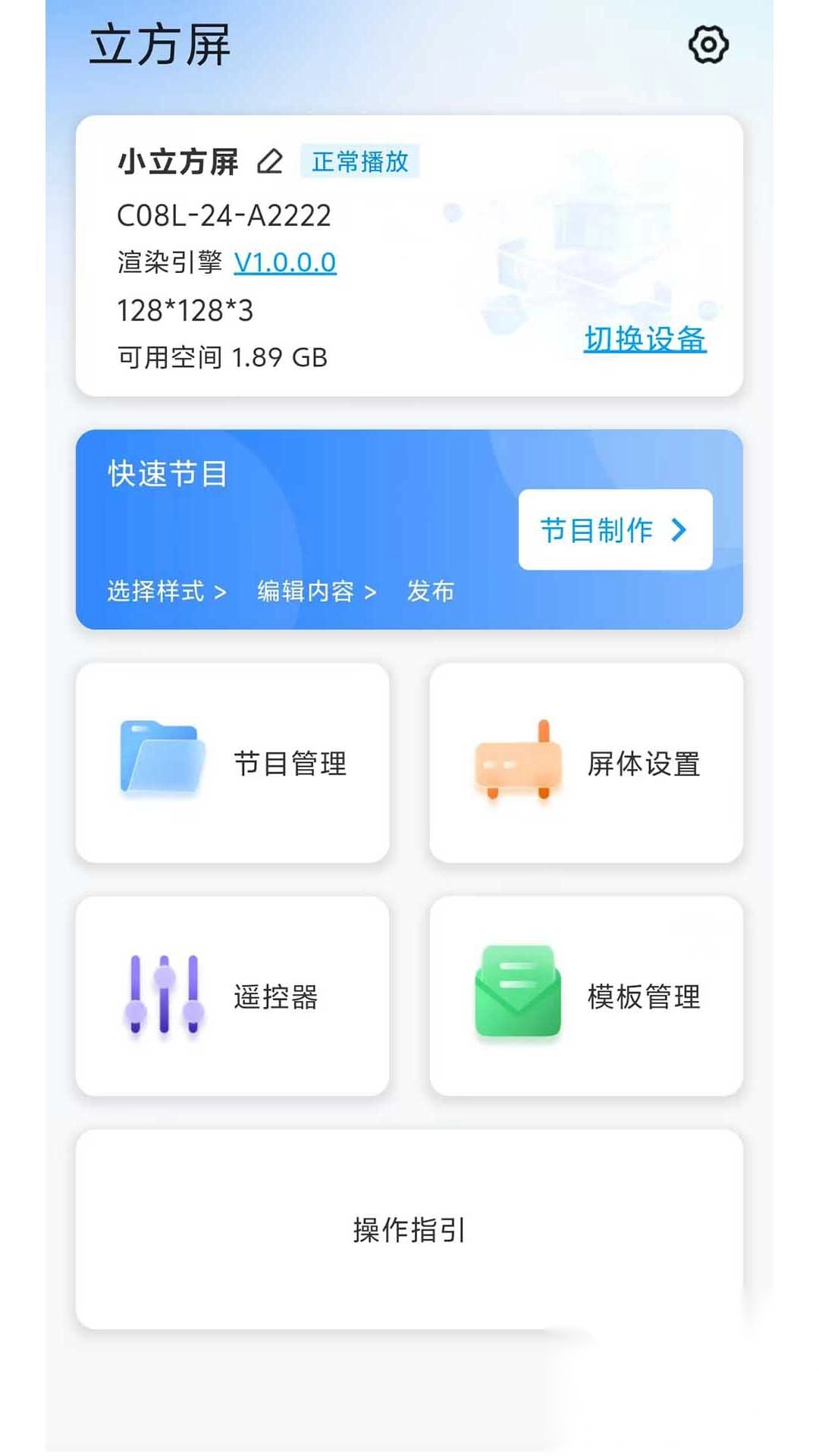Open the 操作指引 guide card

pos(409,1230)
